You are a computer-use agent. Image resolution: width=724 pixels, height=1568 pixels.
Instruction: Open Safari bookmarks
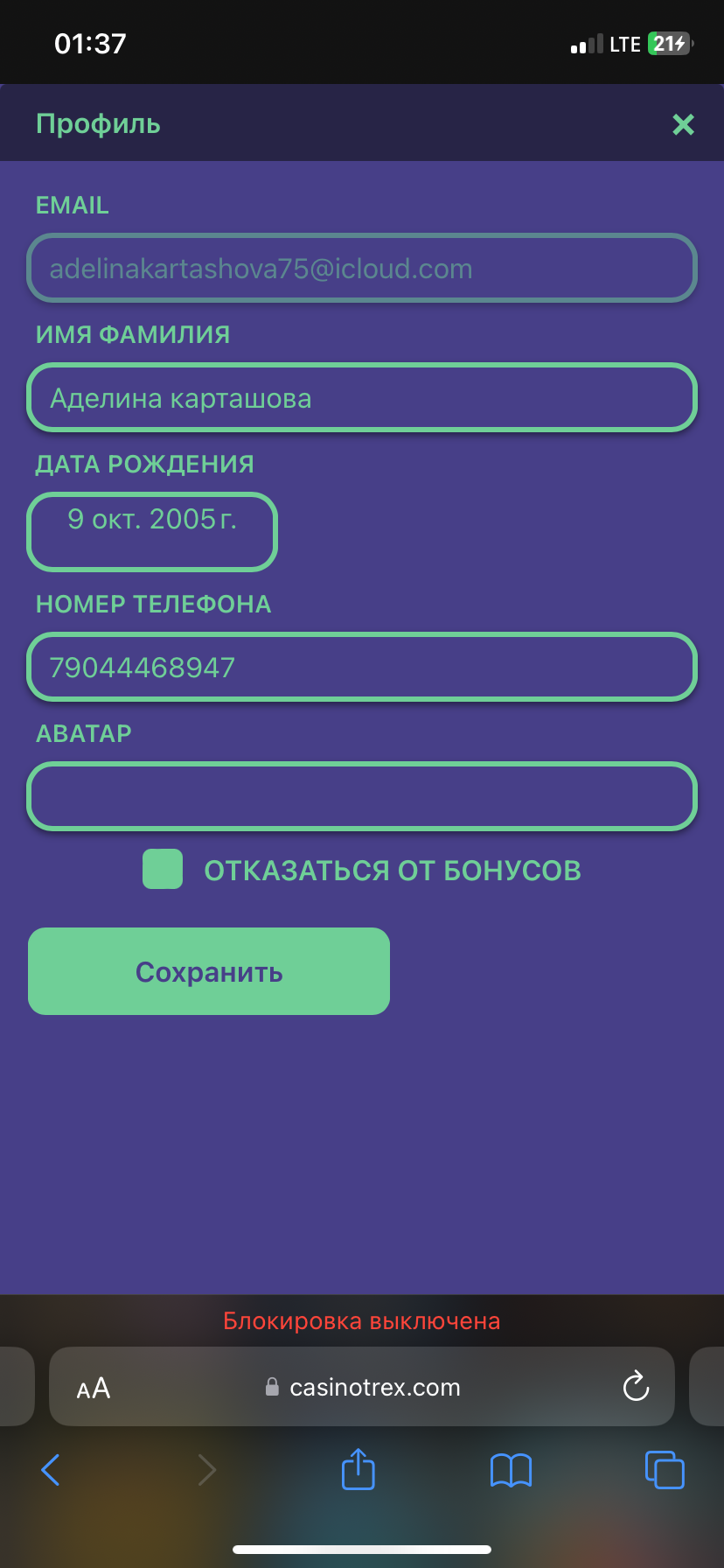[x=511, y=1470]
